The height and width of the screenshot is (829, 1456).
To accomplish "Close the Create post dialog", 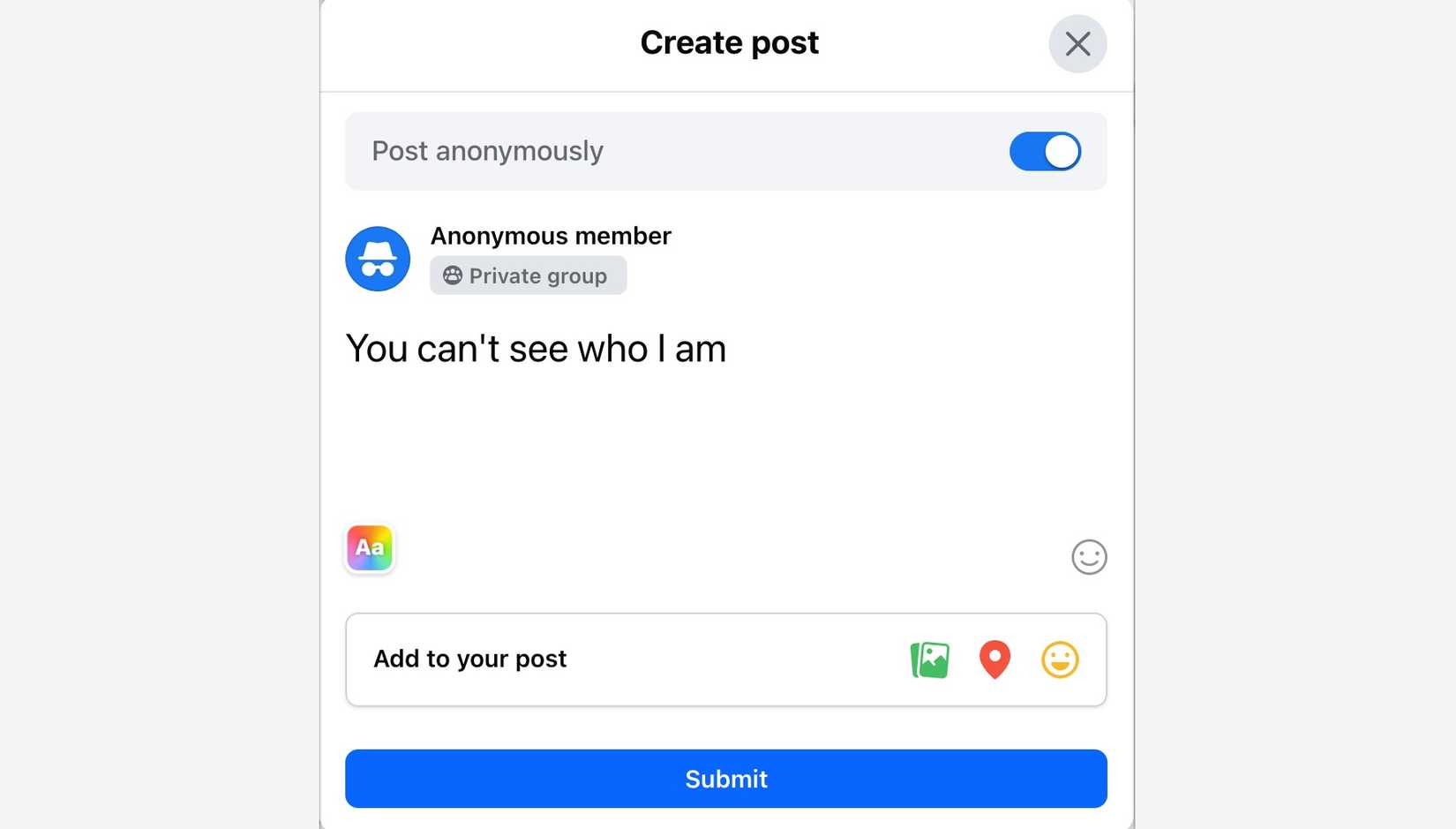I will point(1077,44).
